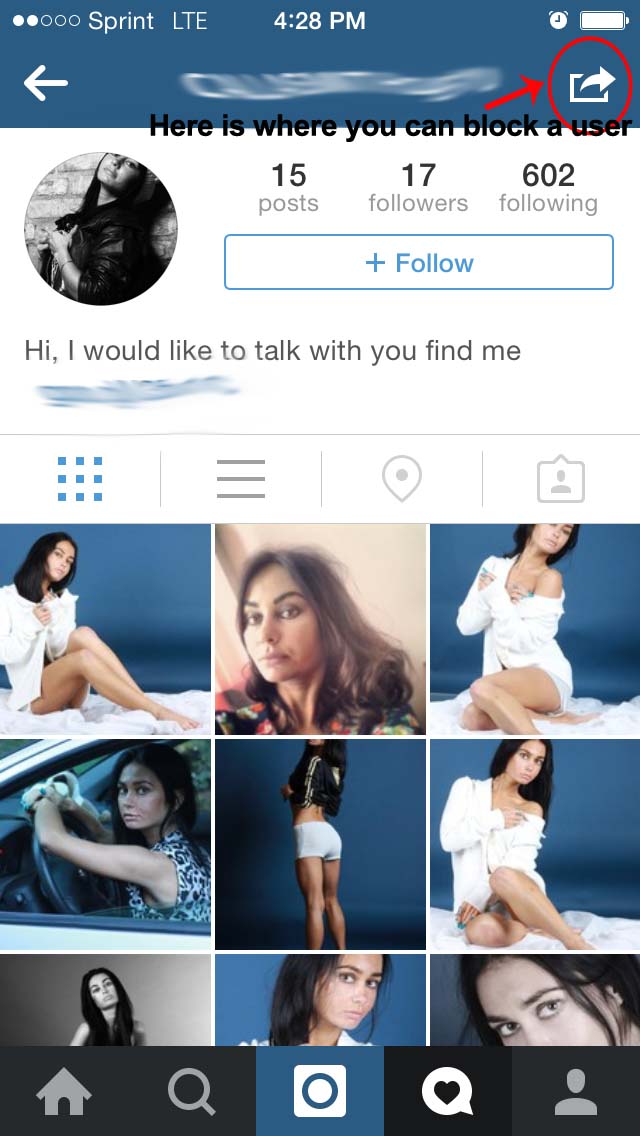Viewport: 640px width, 1136px height.
Task: Switch to grid view tab
Action: click(x=80, y=479)
